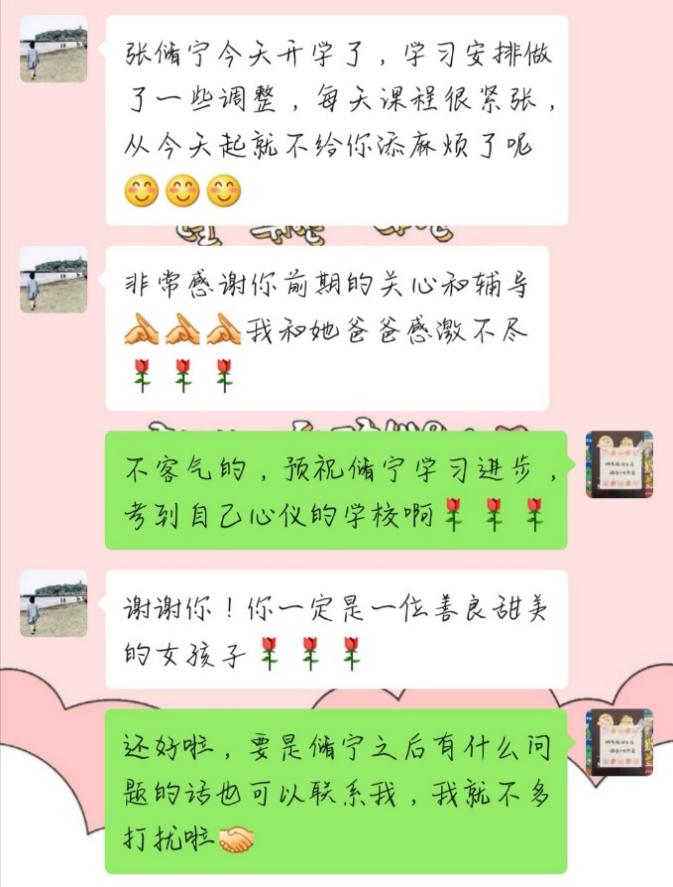
Task: Tap own avatar next to 还好啦 message
Action: pyautogui.click(x=619, y=742)
